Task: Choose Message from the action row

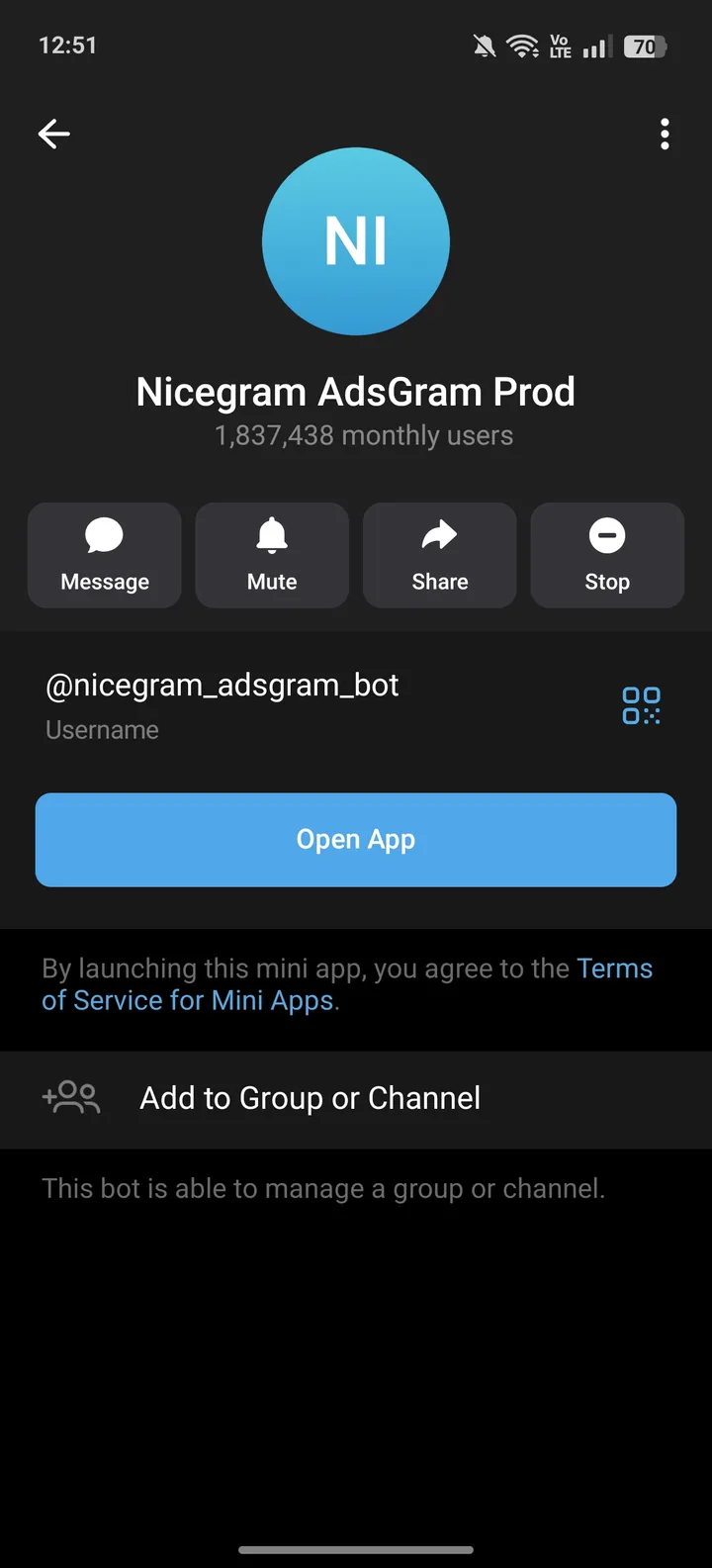Action: (104, 554)
